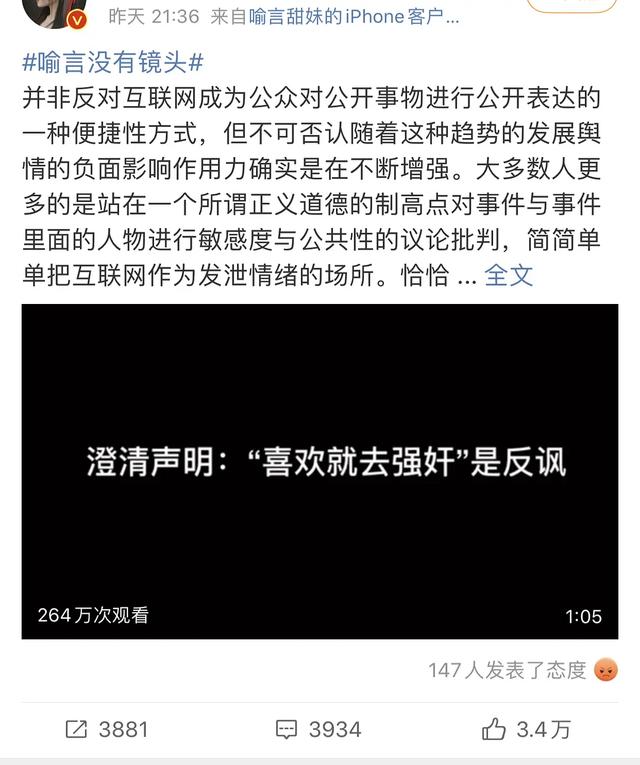Open the 3934 comments
Image resolution: width=640 pixels, height=765 pixels.
pyautogui.click(x=318, y=729)
